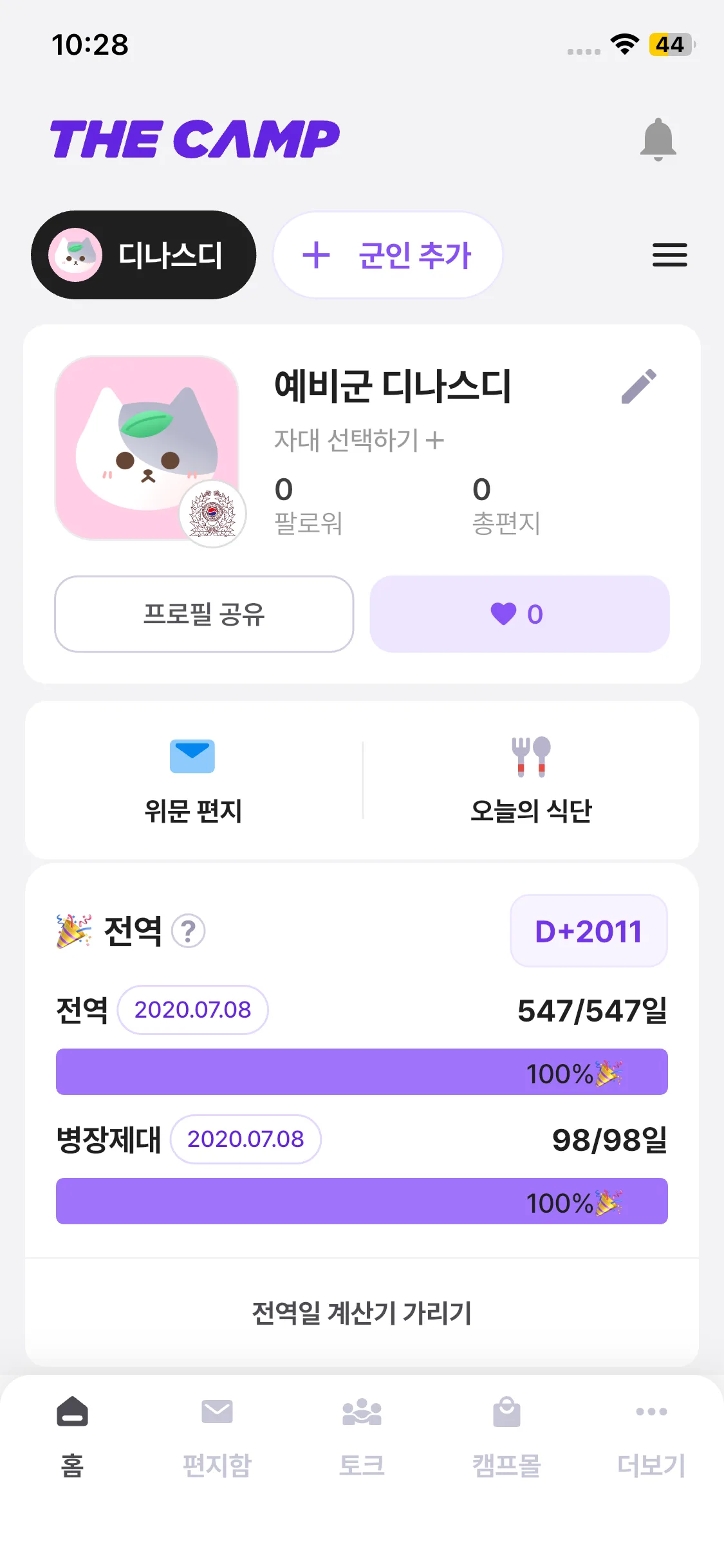Switch to the 홈 tab
Image resolution: width=724 pixels, height=1568 pixels.
[x=72, y=1437]
